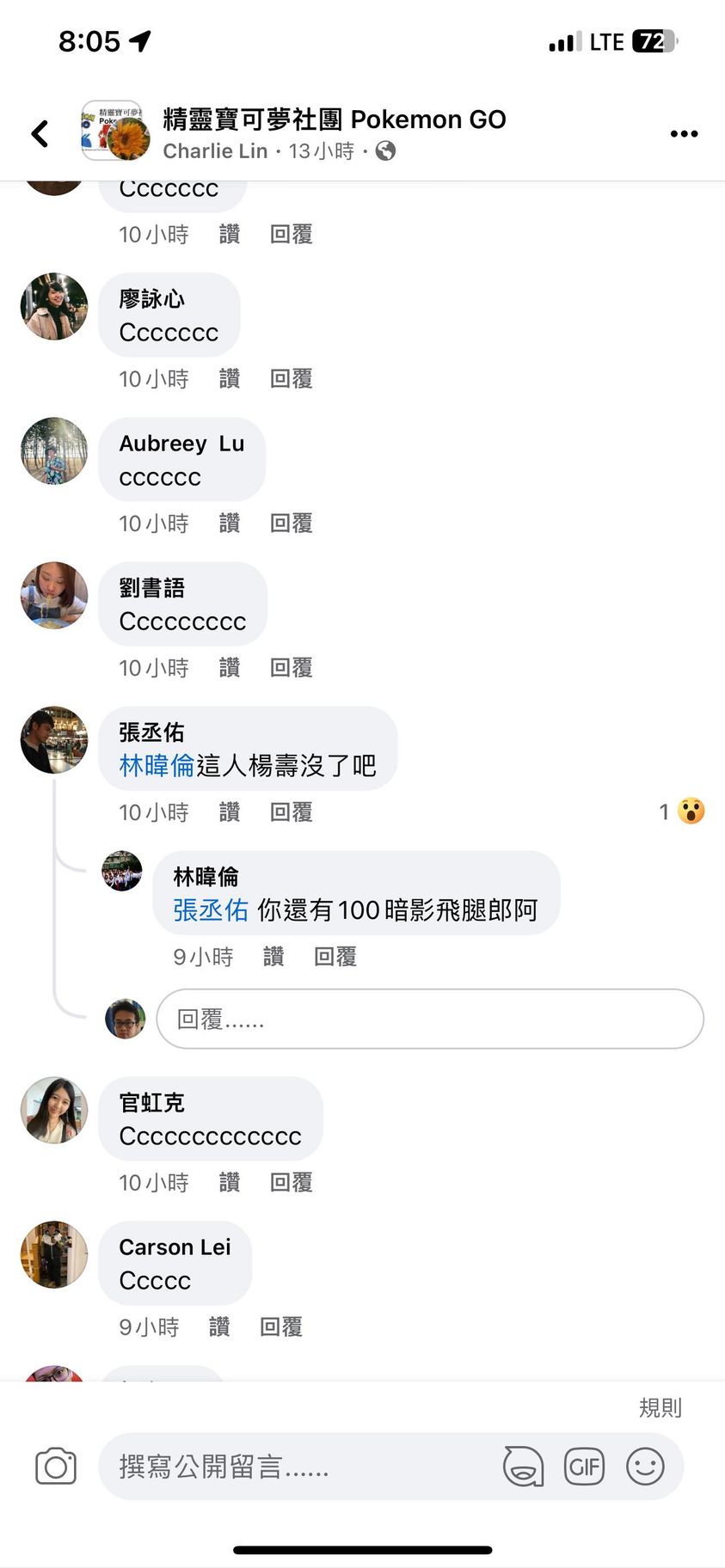Open the 規則 group rules
Image resolution: width=725 pixels, height=1568 pixels.
(660, 1407)
